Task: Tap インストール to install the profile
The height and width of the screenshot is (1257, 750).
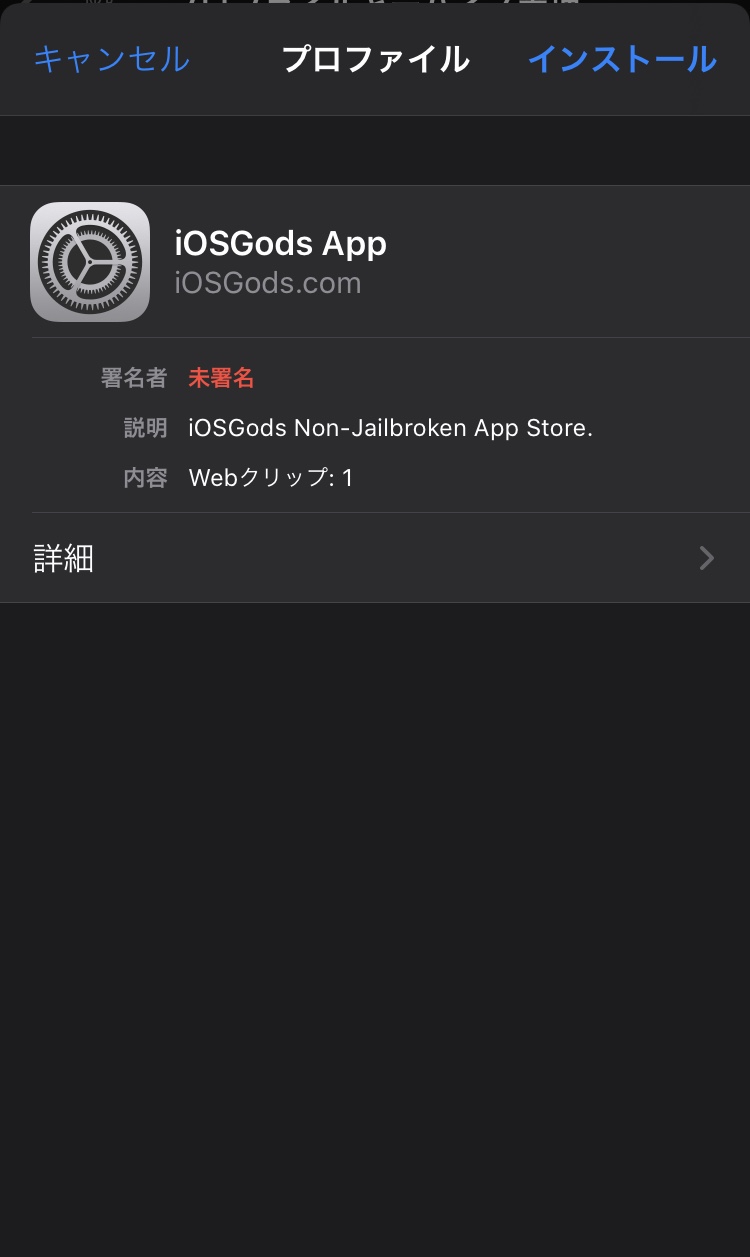Action: coord(622,59)
